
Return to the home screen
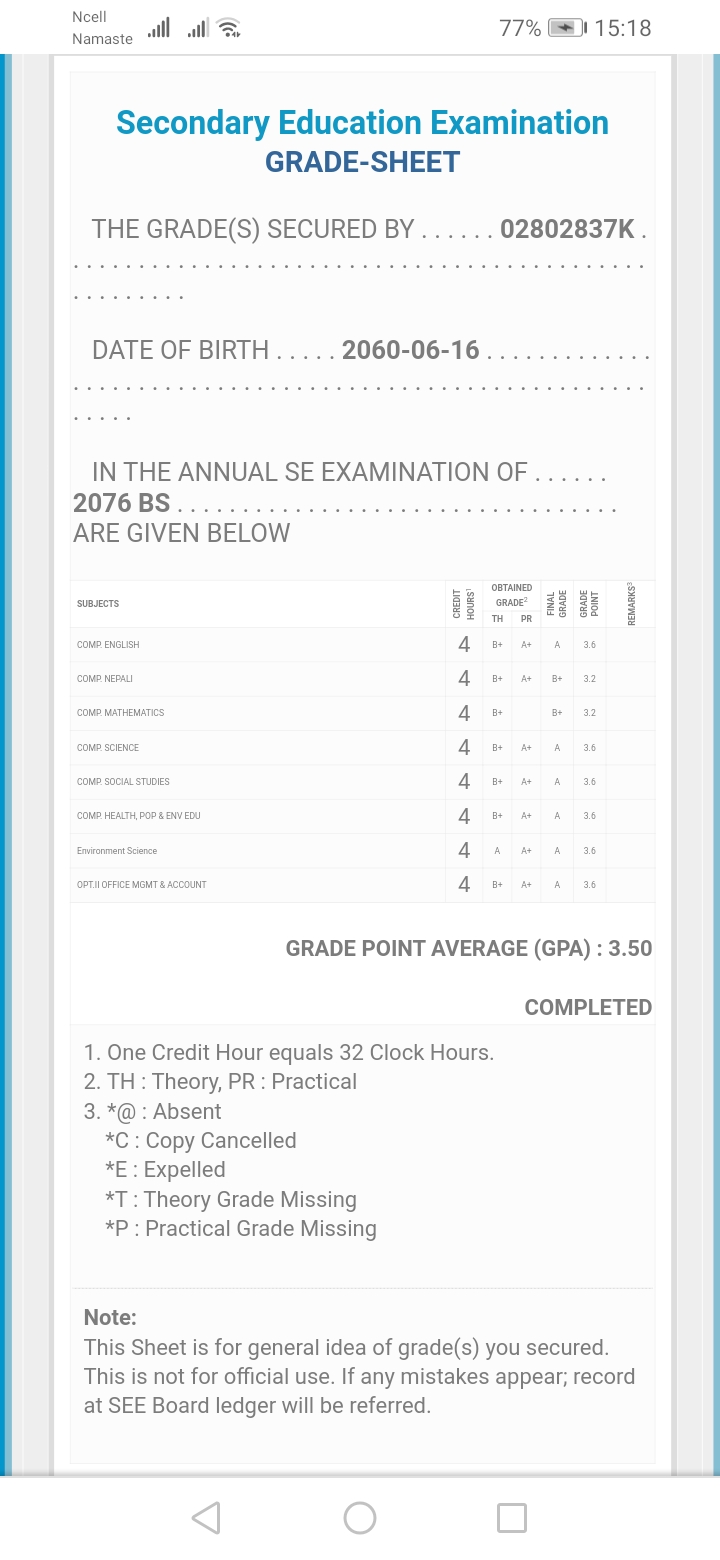pyautogui.click(x=360, y=1518)
